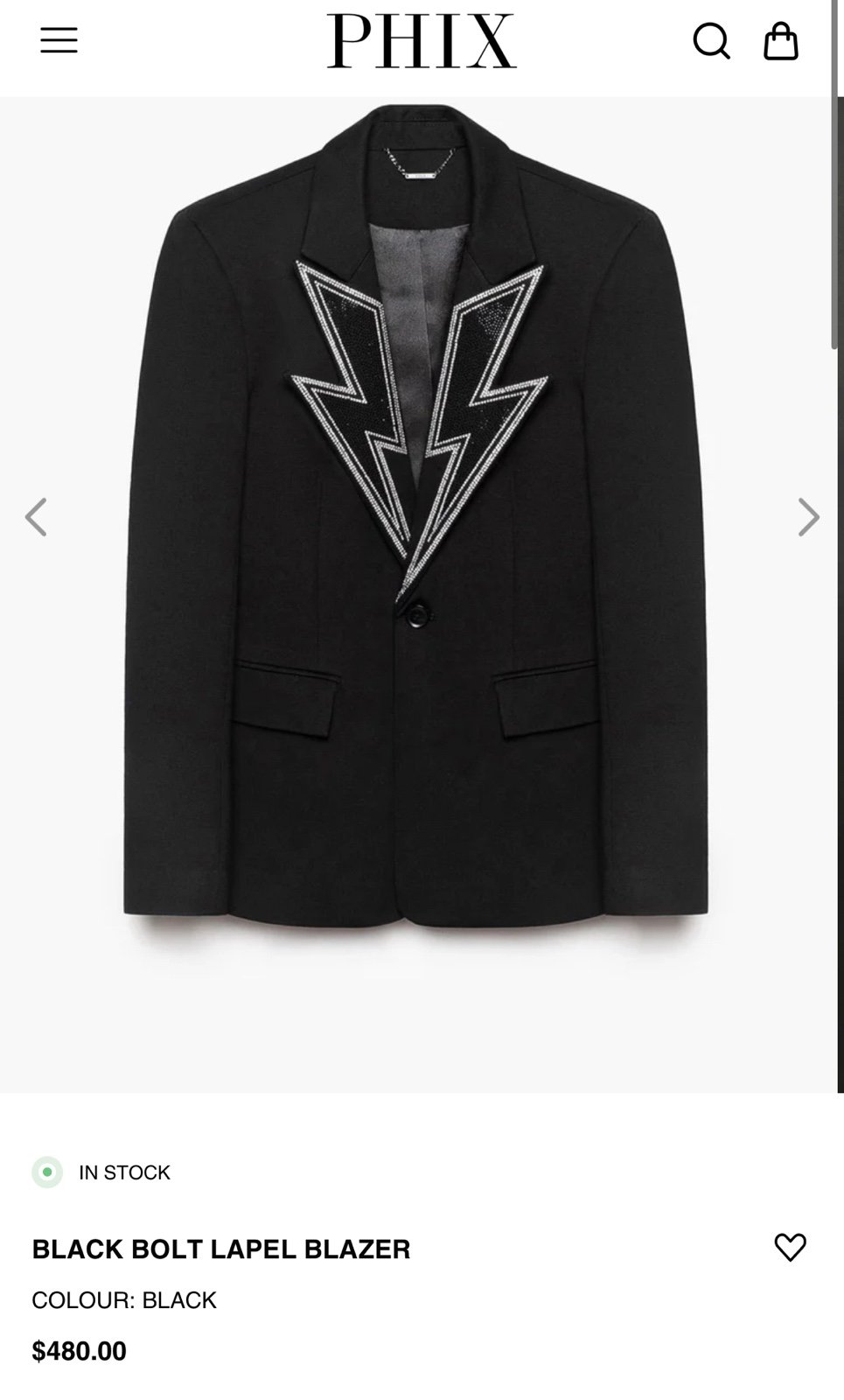Go to the PHIX home logo

pyautogui.click(x=422, y=40)
